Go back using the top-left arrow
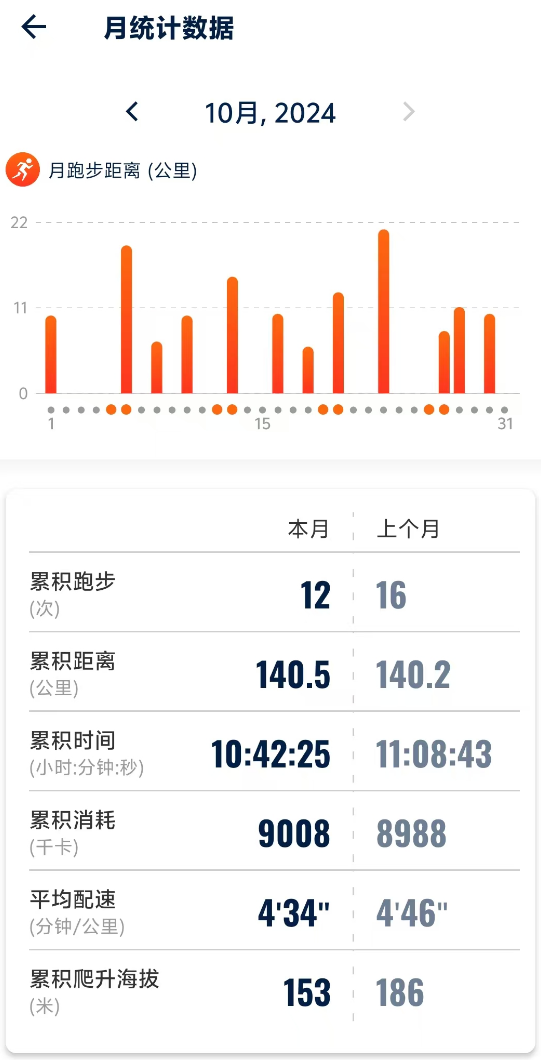The height and width of the screenshot is (1060, 541). (34, 27)
